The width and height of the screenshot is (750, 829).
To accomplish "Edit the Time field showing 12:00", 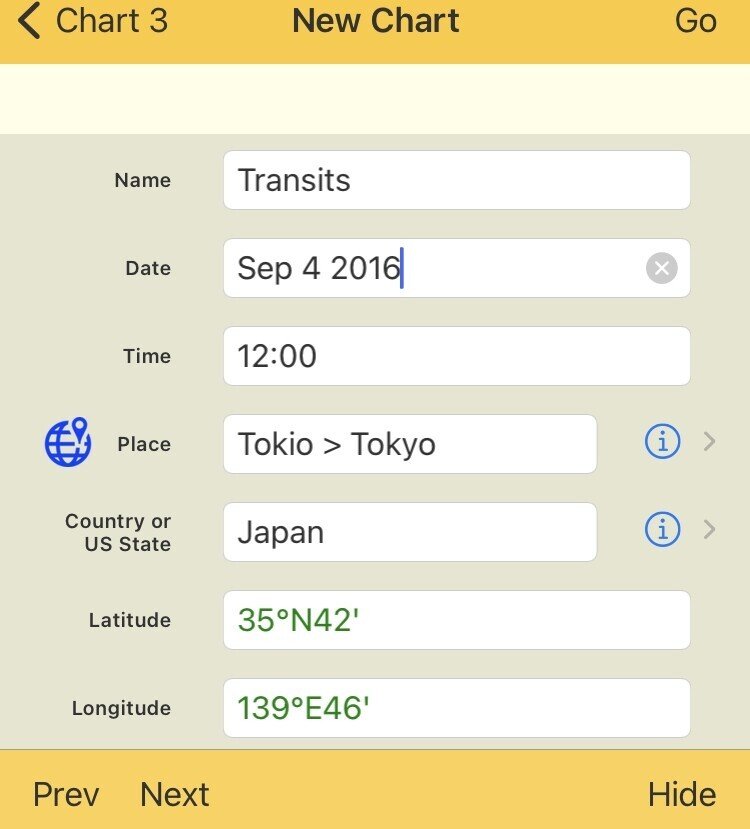I will coord(456,356).
